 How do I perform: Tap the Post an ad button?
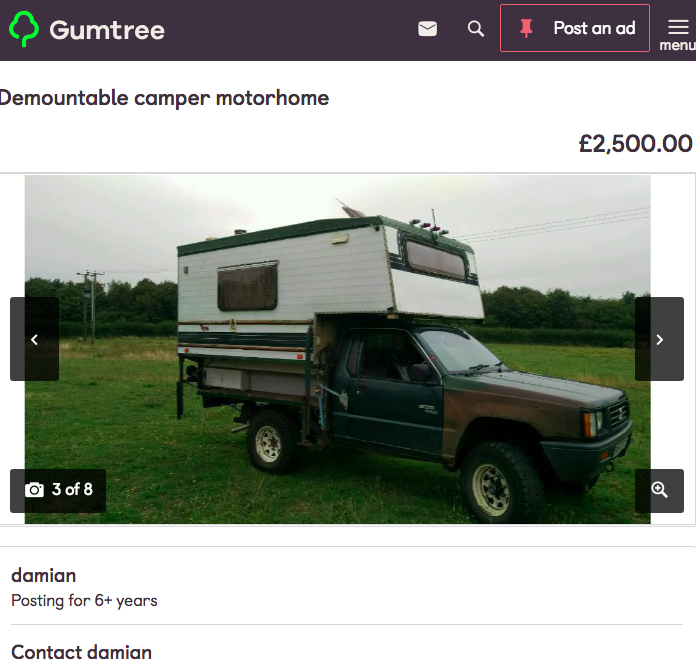575,28
